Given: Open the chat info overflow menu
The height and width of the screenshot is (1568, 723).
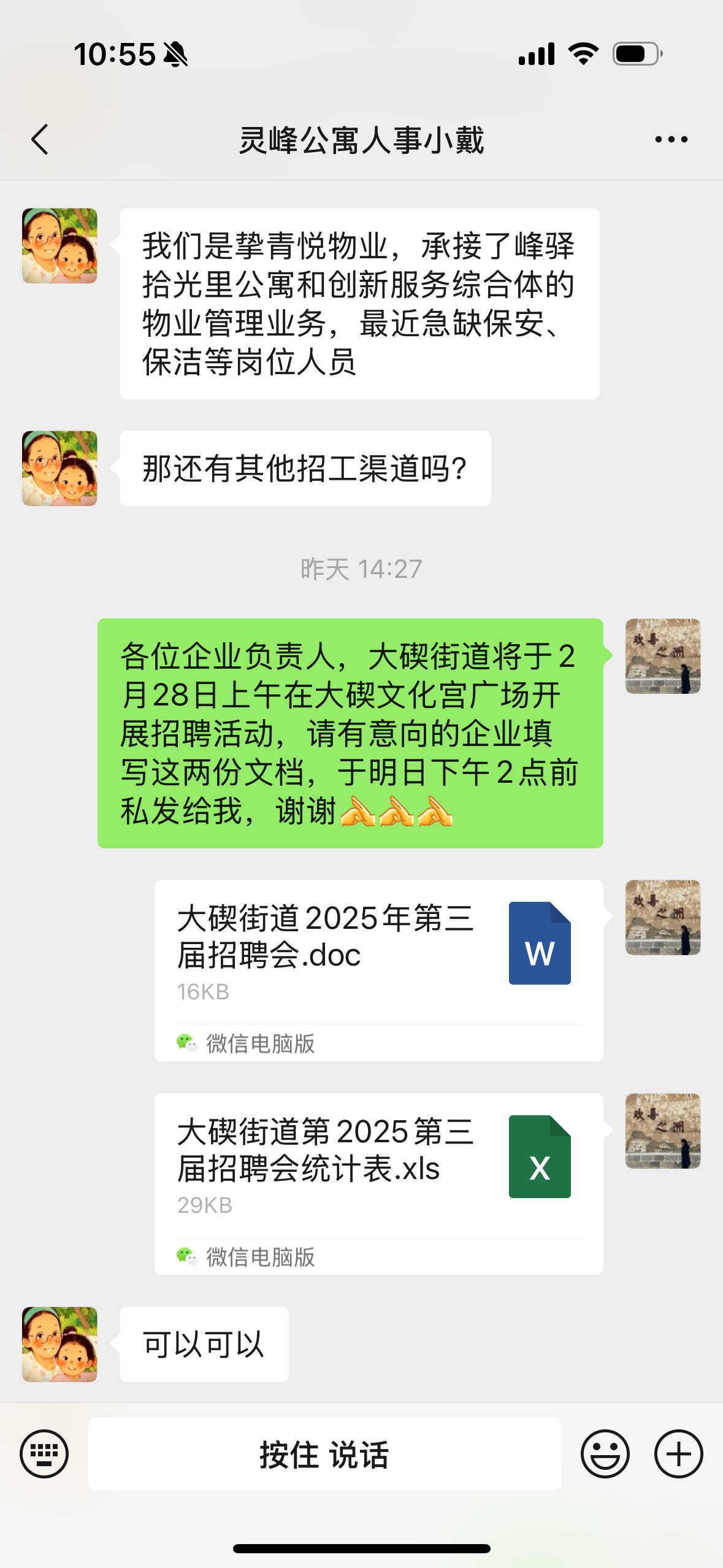Looking at the screenshot, I should point(671,139).
